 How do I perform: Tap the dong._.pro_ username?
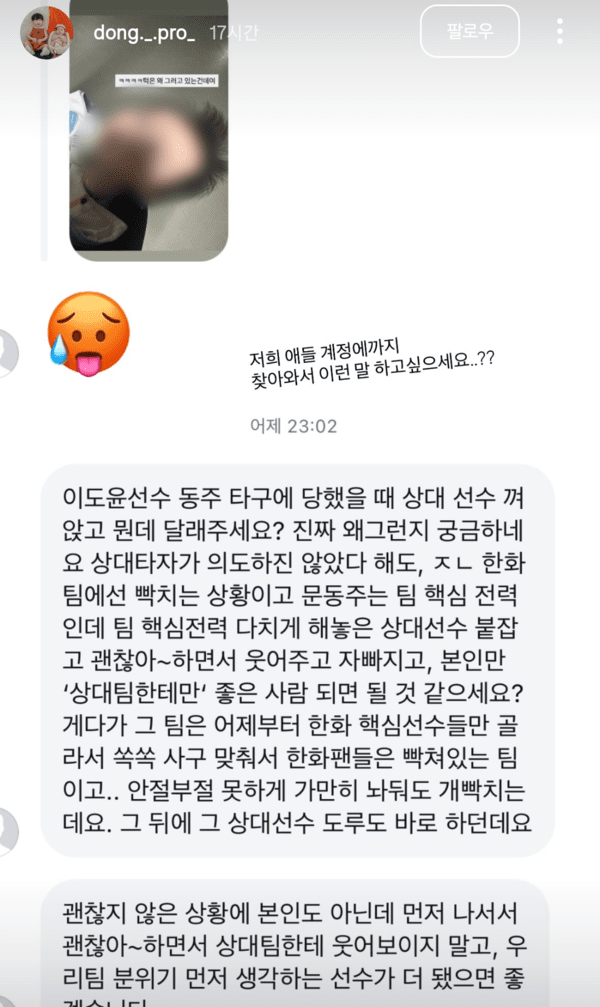tap(144, 32)
